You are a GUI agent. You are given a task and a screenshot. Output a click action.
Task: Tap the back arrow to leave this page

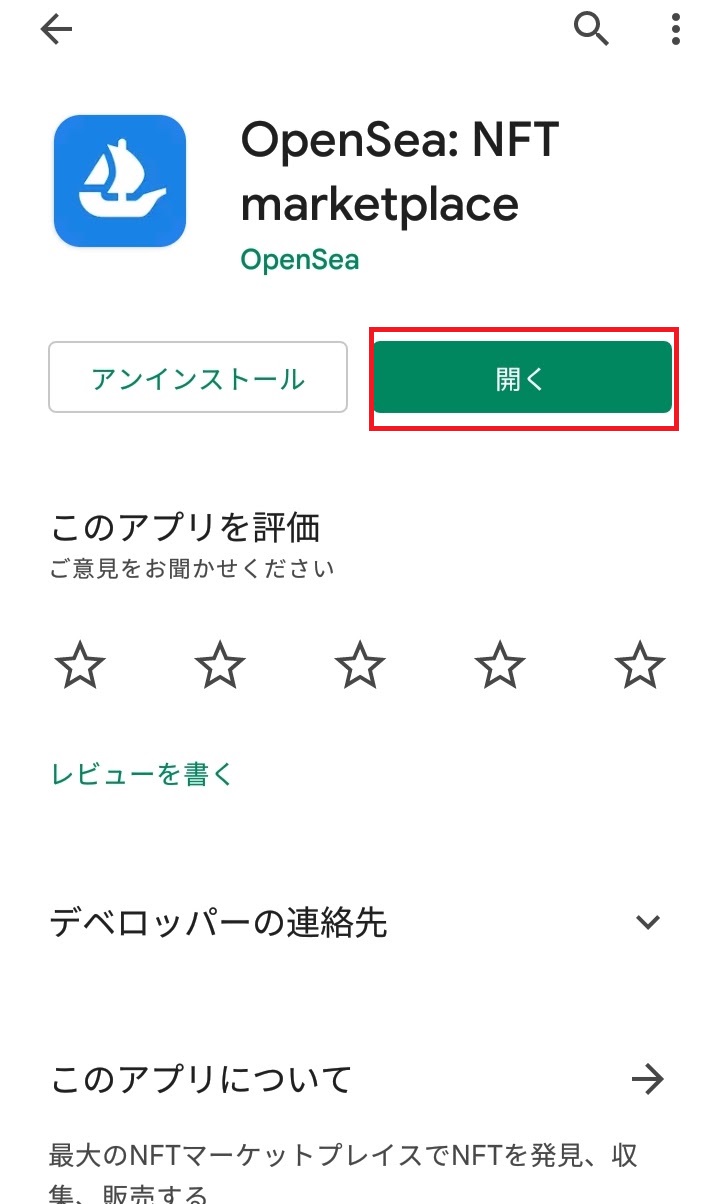[x=57, y=29]
